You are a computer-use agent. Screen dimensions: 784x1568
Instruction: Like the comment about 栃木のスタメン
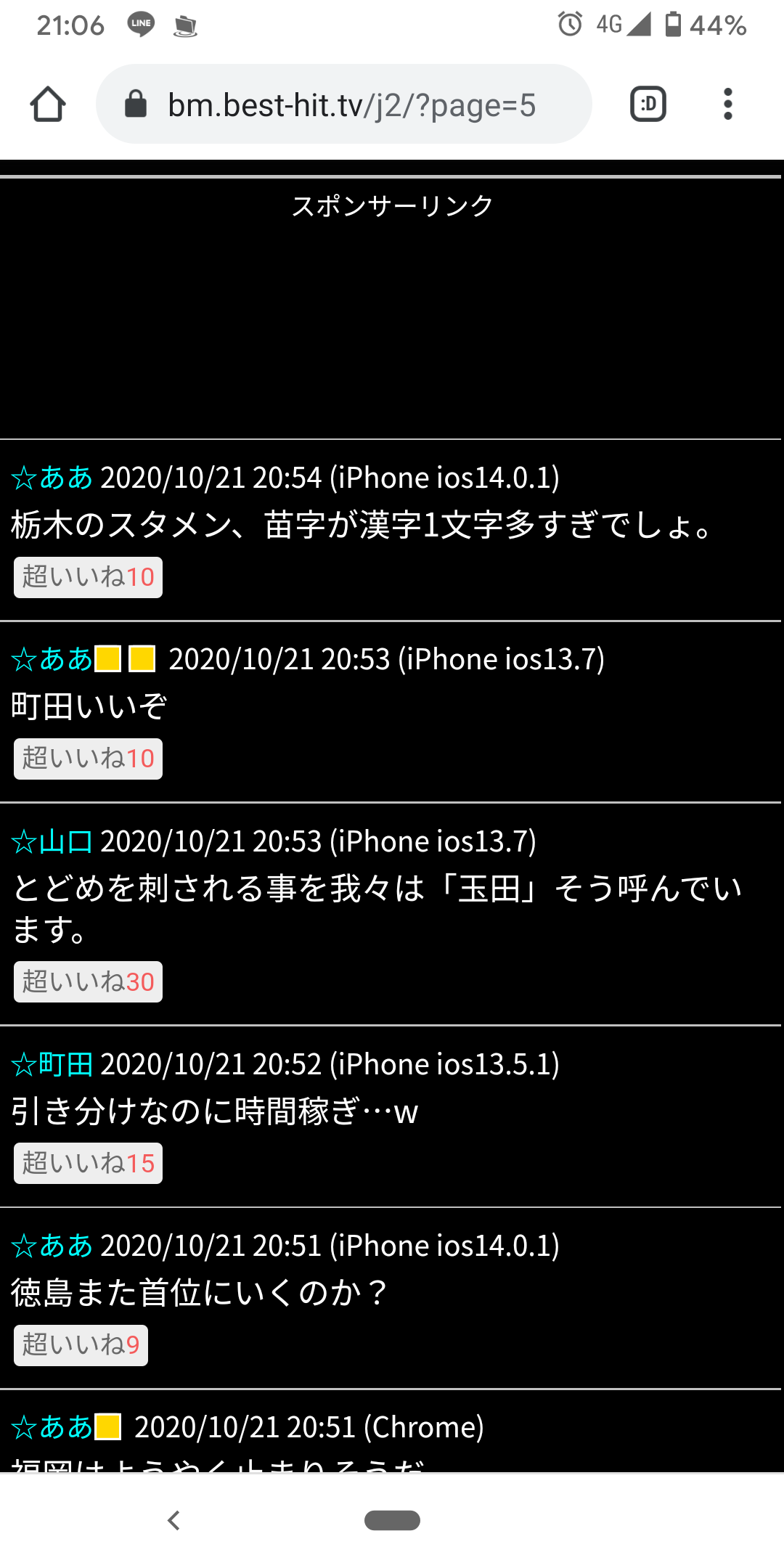coord(88,577)
